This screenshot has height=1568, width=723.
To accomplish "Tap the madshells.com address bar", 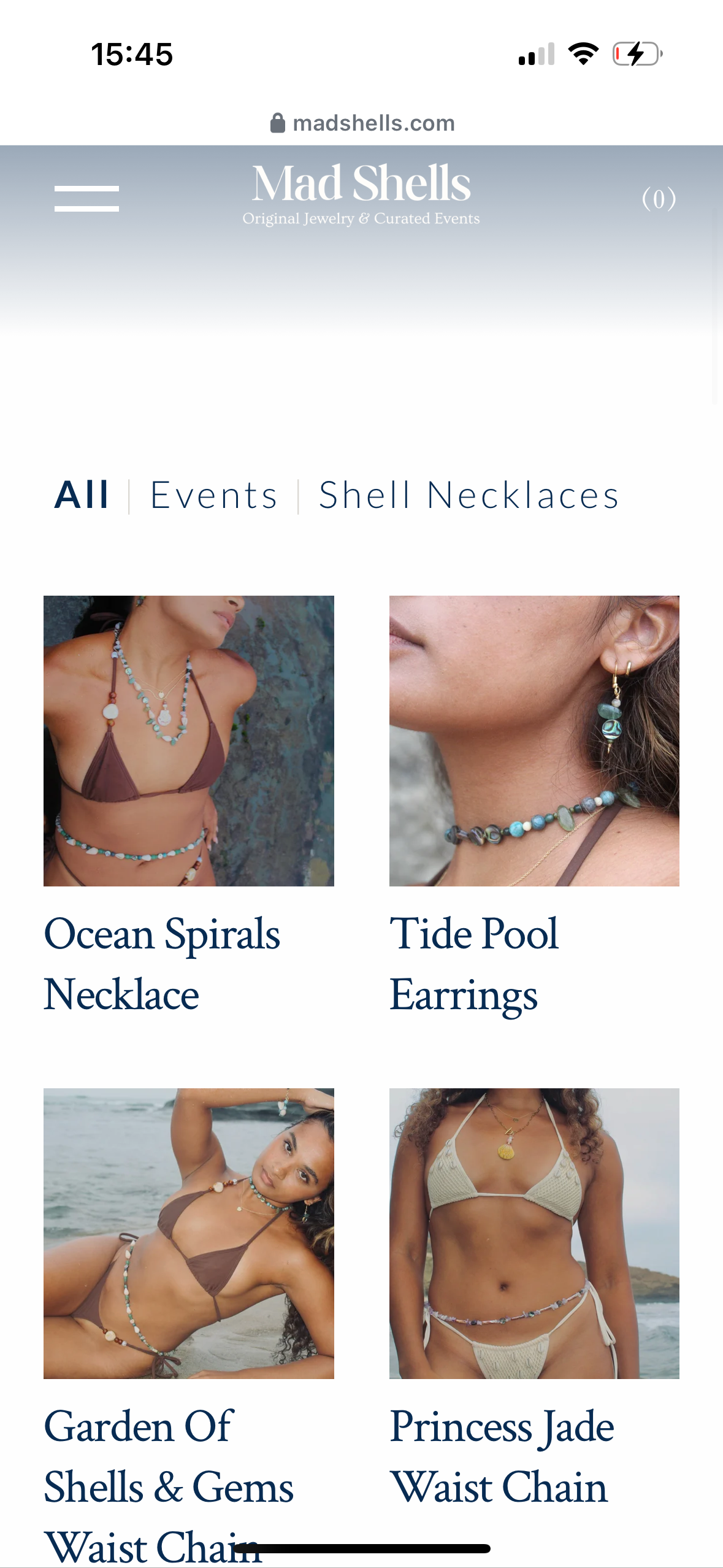I will tap(362, 123).
